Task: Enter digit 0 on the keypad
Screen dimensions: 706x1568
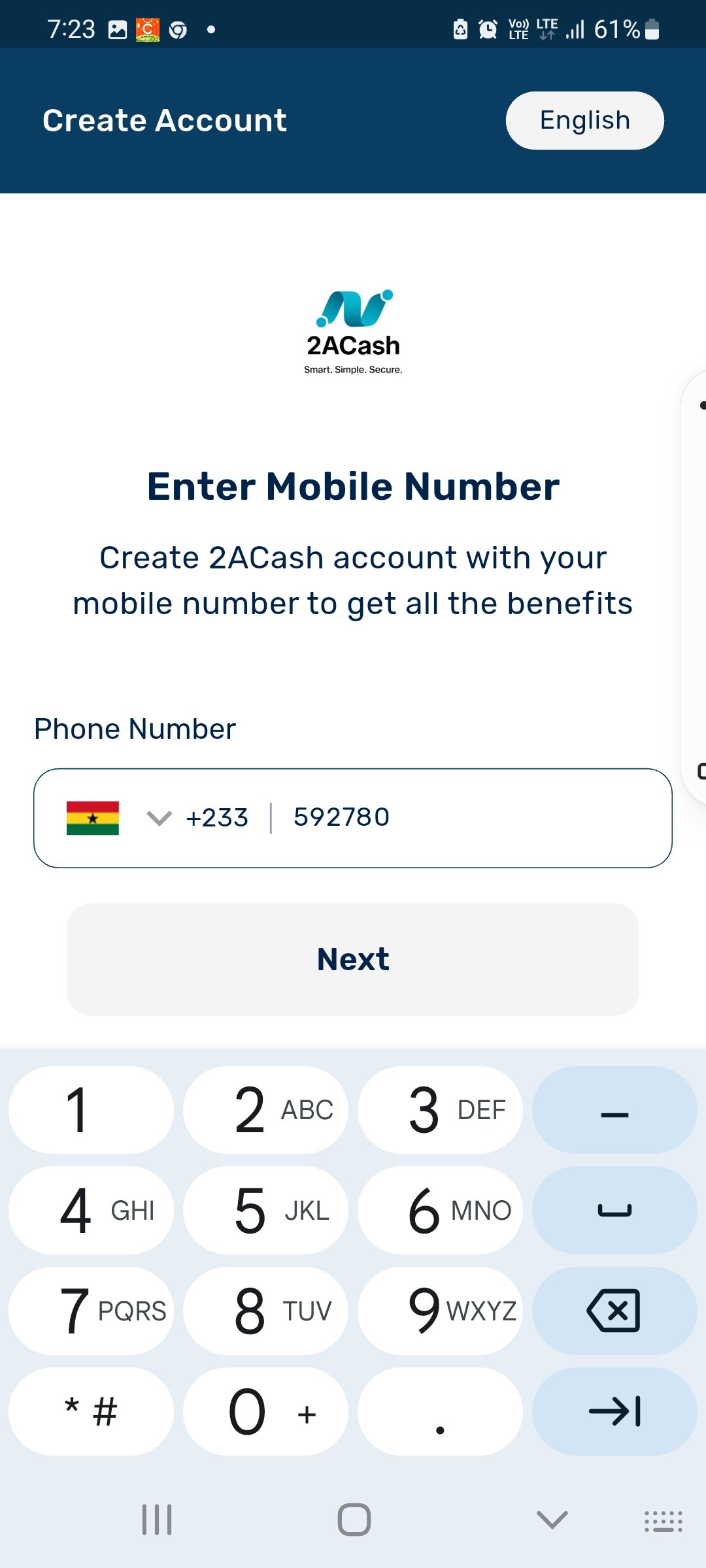Action: [265, 1411]
